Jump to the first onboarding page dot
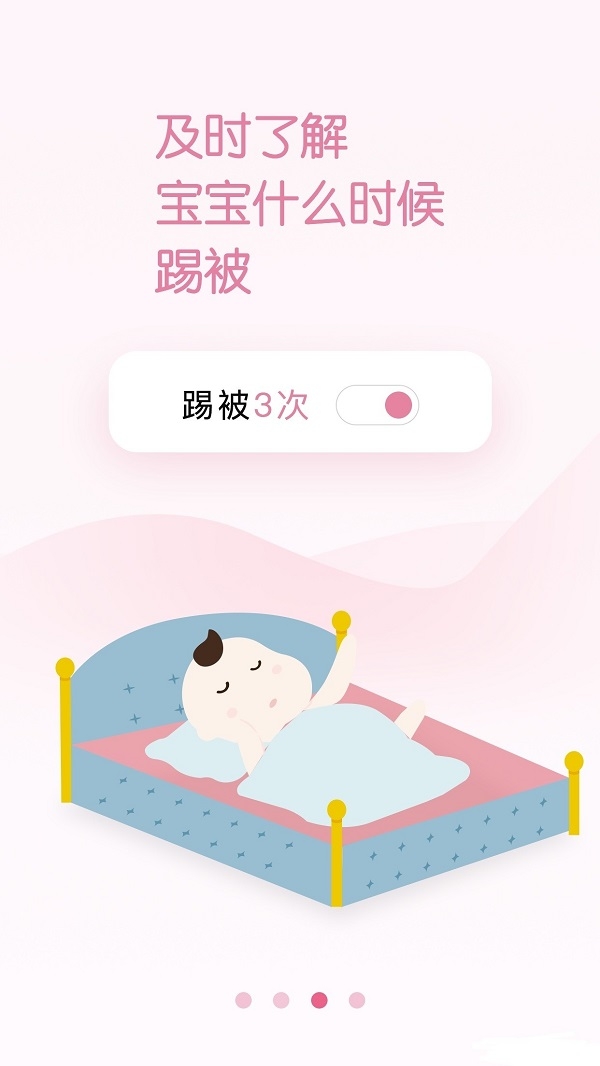The image size is (600, 1066). click(x=243, y=1000)
